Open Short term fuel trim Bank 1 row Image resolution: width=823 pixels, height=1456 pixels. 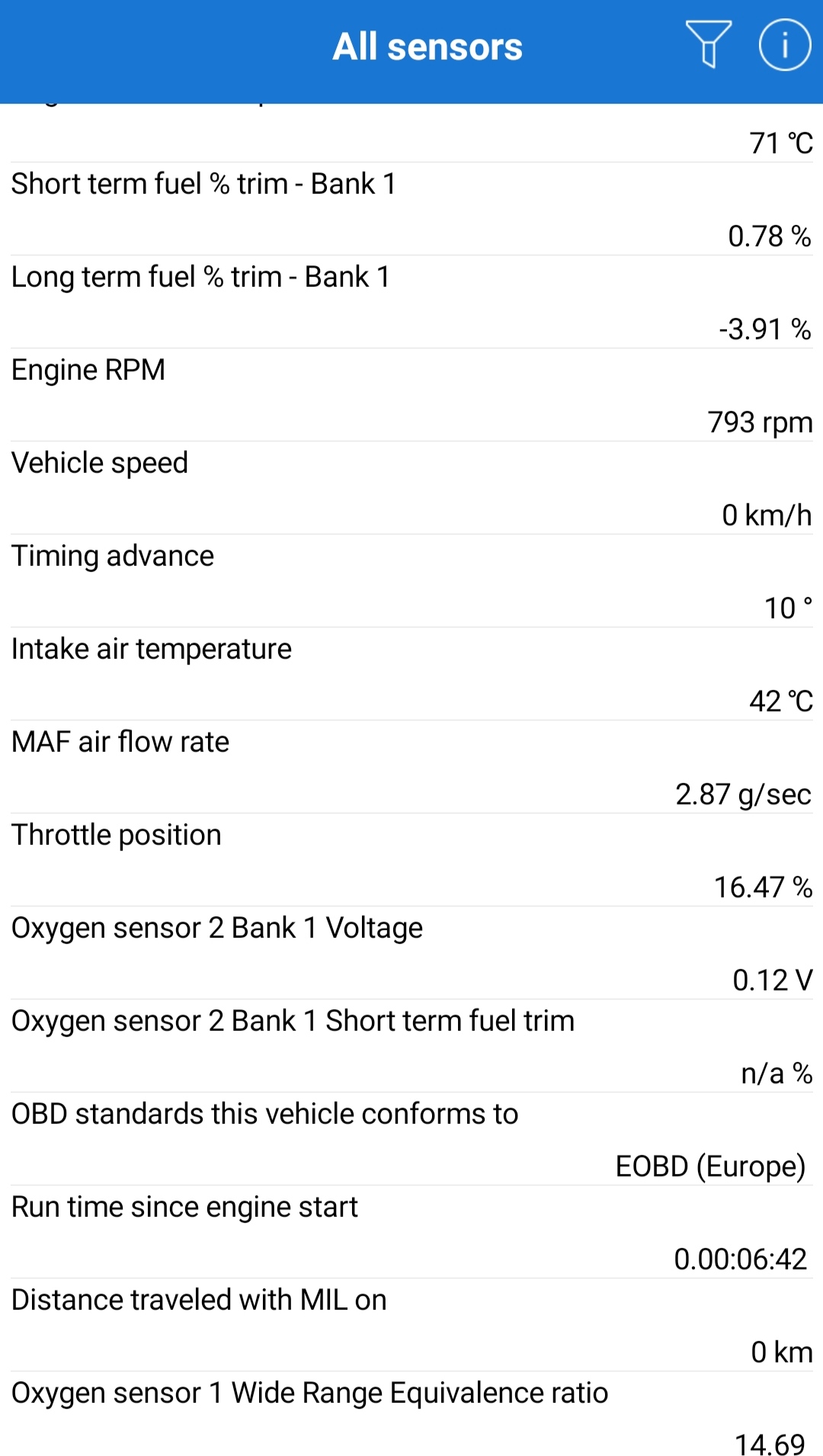pos(411,209)
